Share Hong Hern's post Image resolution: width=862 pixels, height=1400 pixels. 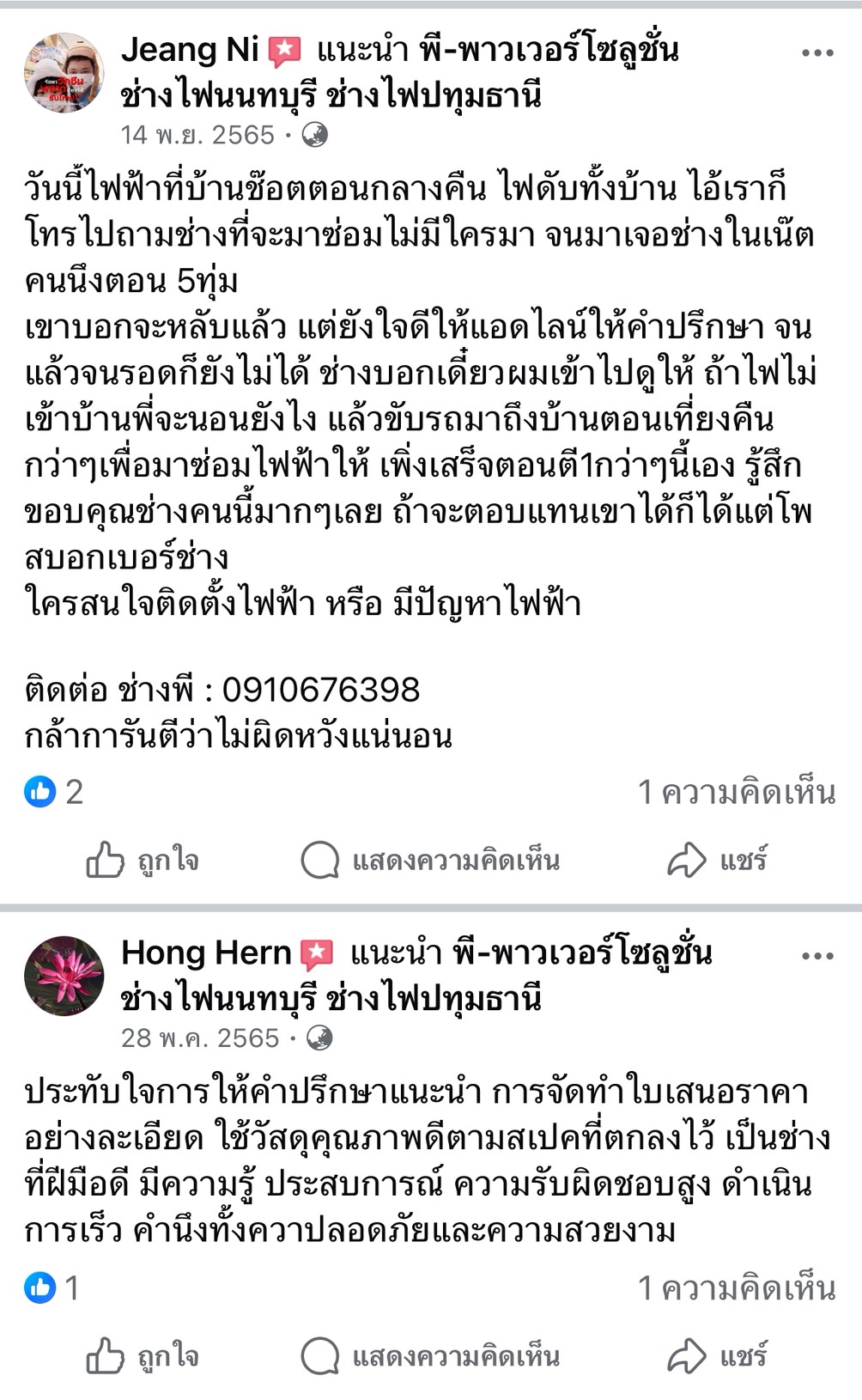pyautogui.click(x=717, y=1356)
